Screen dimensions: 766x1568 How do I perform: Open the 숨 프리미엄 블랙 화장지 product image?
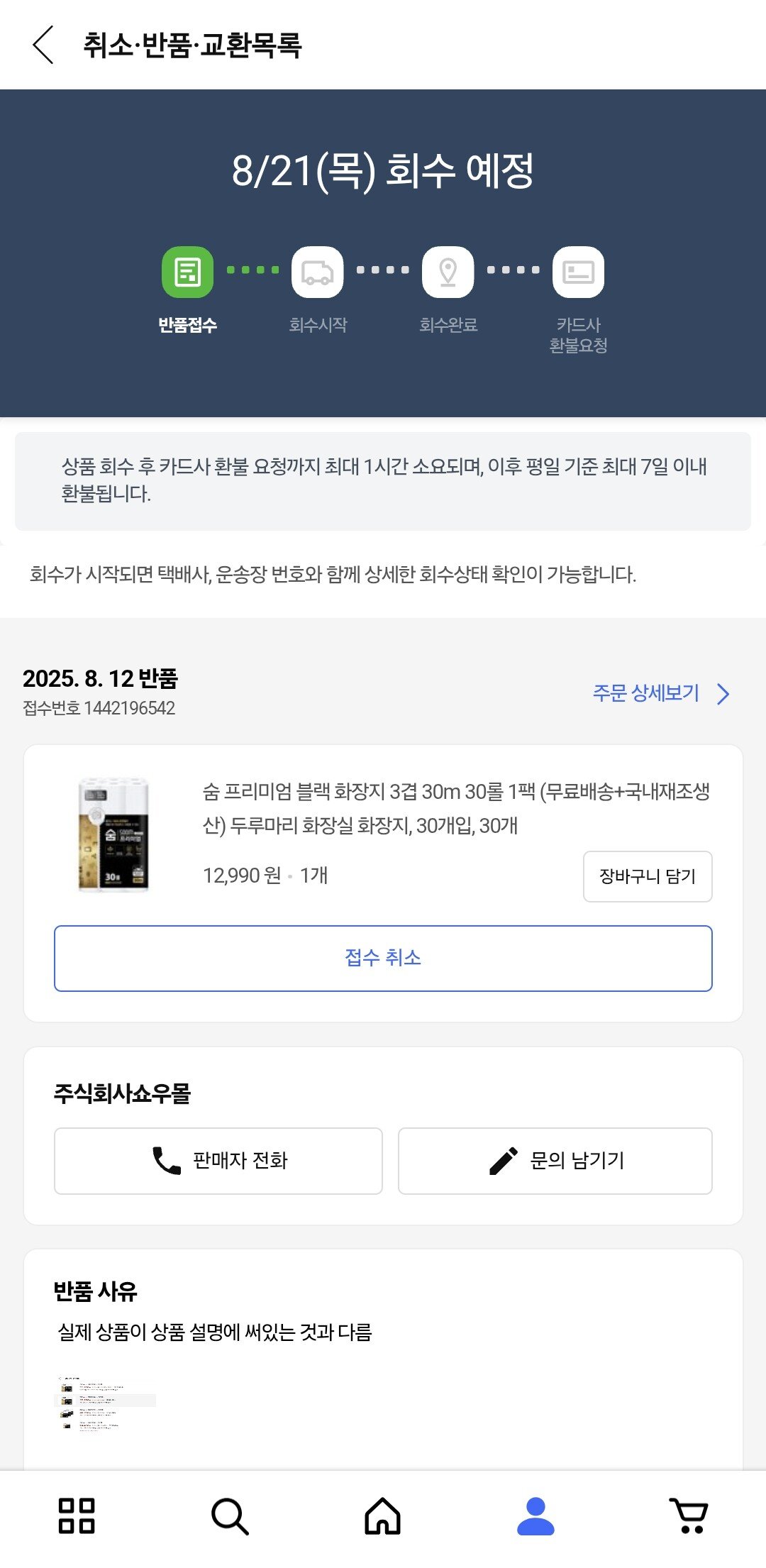point(113,834)
